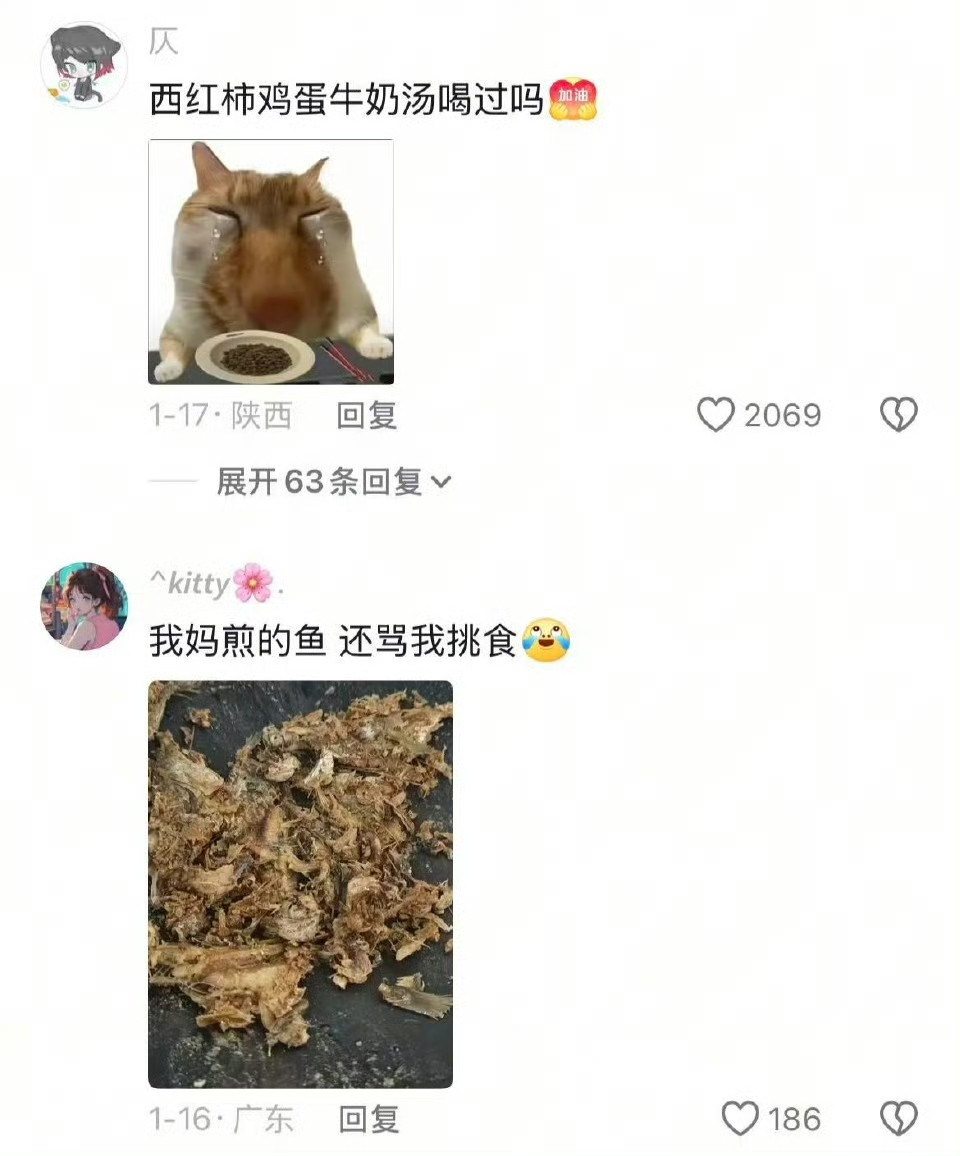This screenshot has width=960, height=1156.
Task: Click the like heart on the cat soup comment
Action: (x=718, y=415)
